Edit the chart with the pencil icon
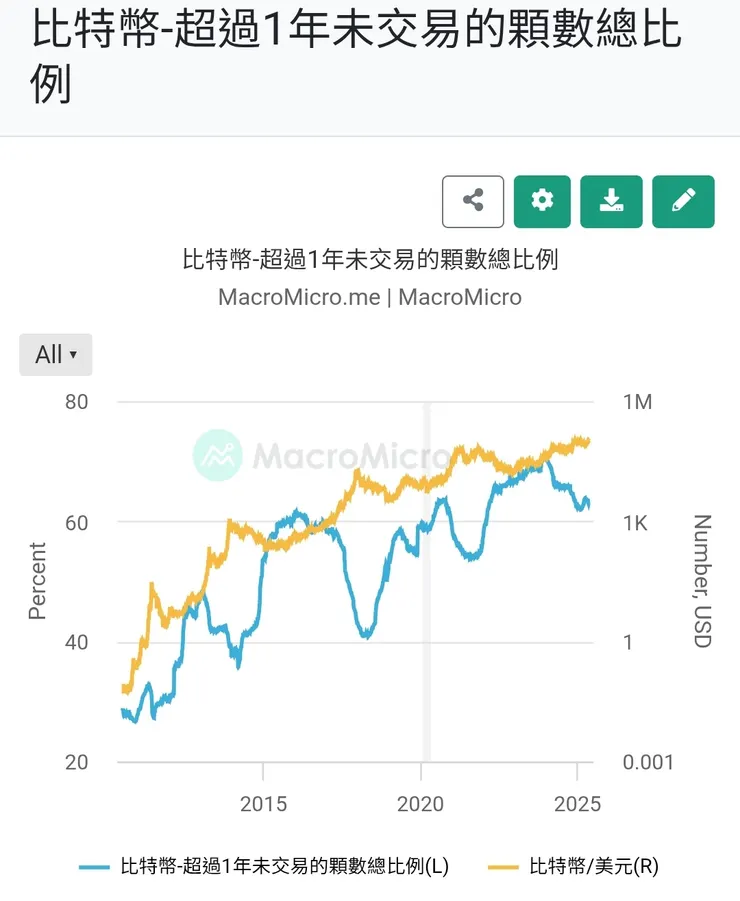740x901 pixels. 683,200
